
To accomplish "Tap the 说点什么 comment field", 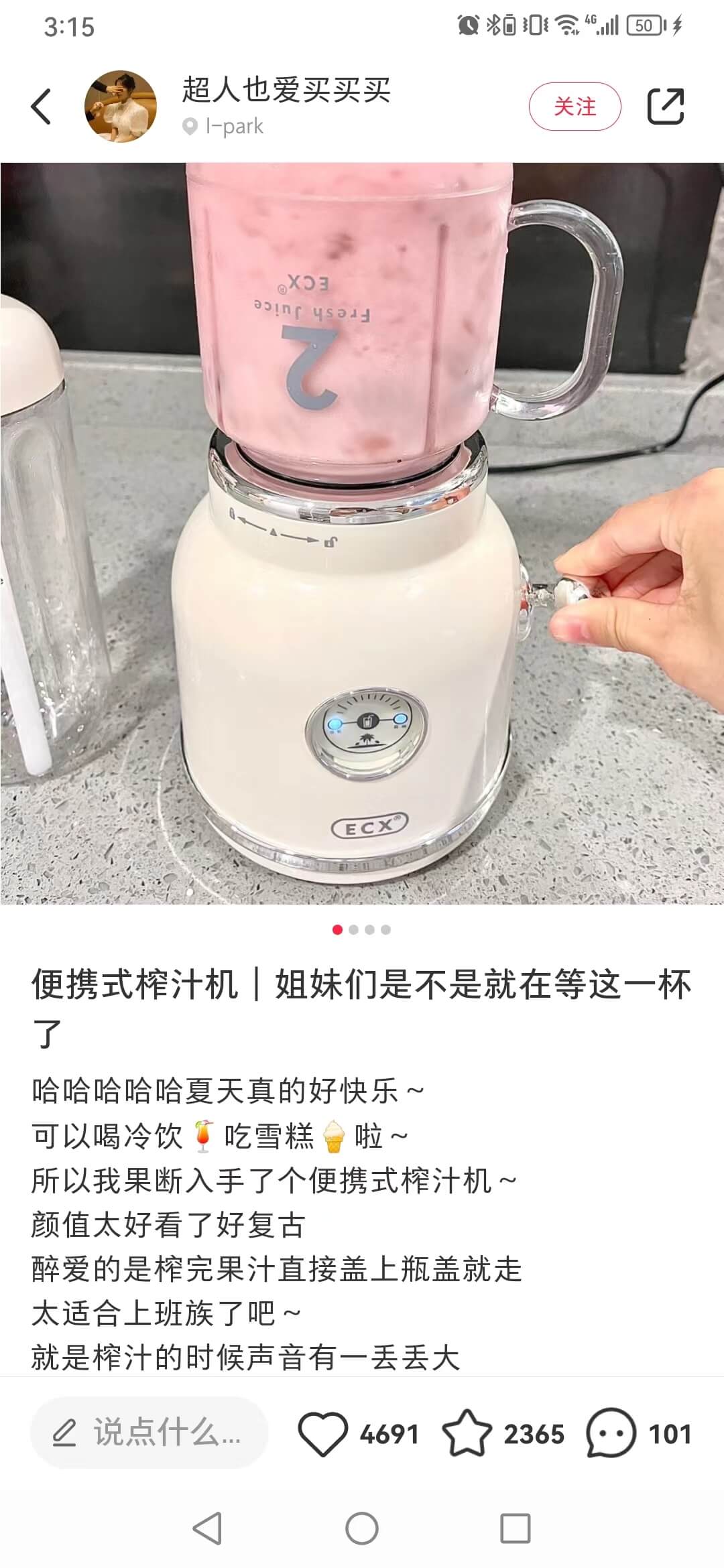I will [x=149, y=1433].
